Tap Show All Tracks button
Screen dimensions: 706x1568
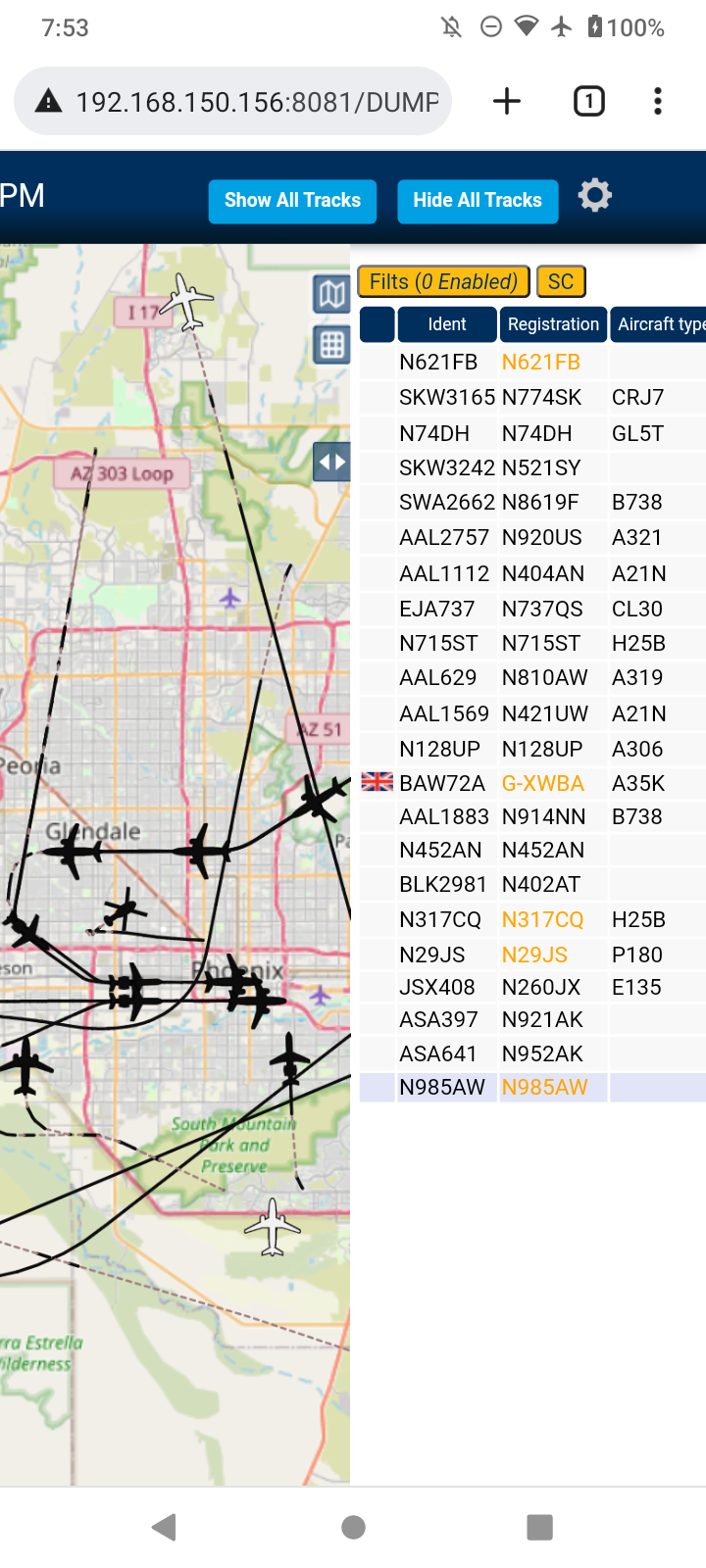point(292,201)
